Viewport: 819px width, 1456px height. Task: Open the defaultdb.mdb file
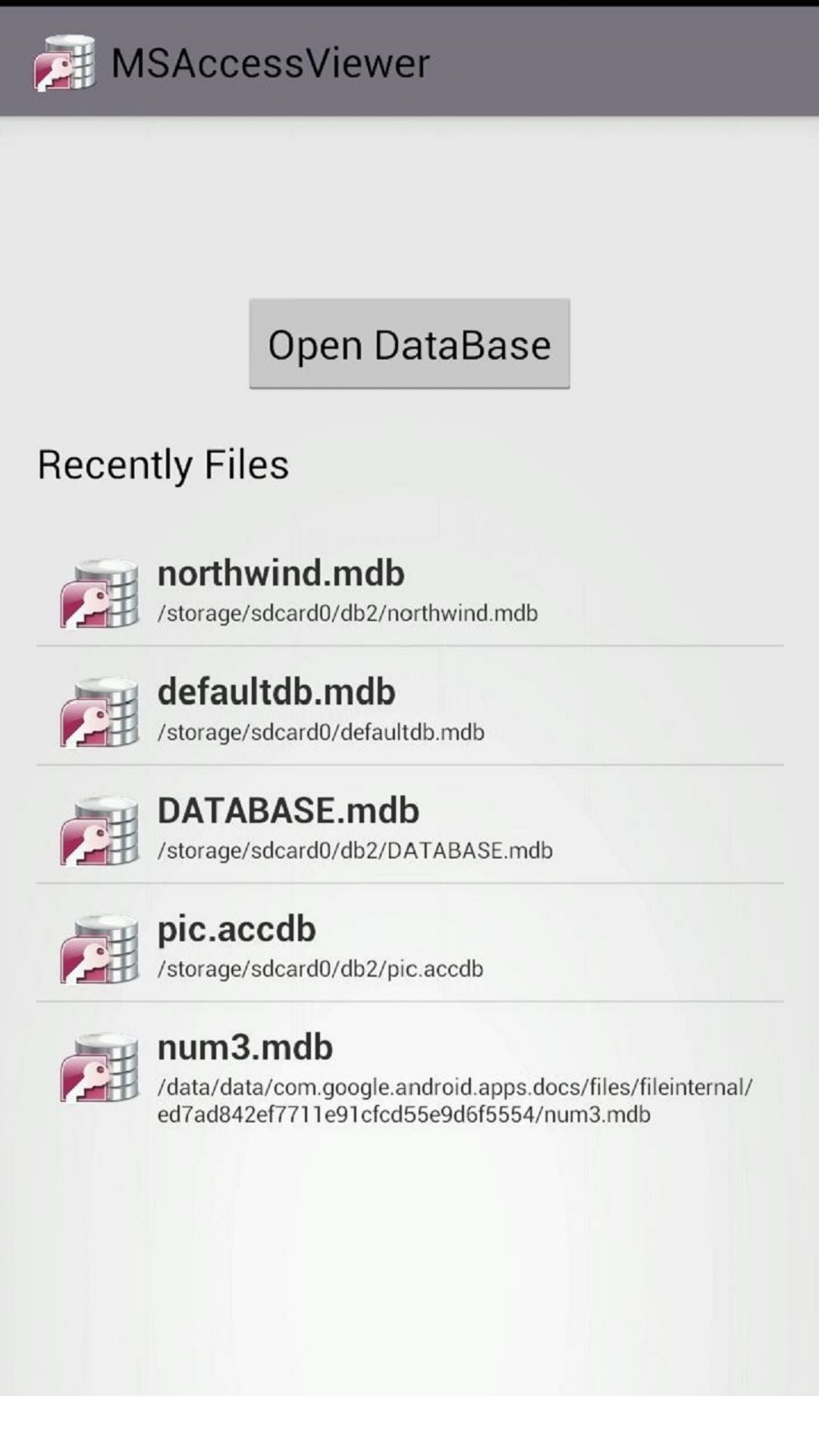(x=409, y=710)
